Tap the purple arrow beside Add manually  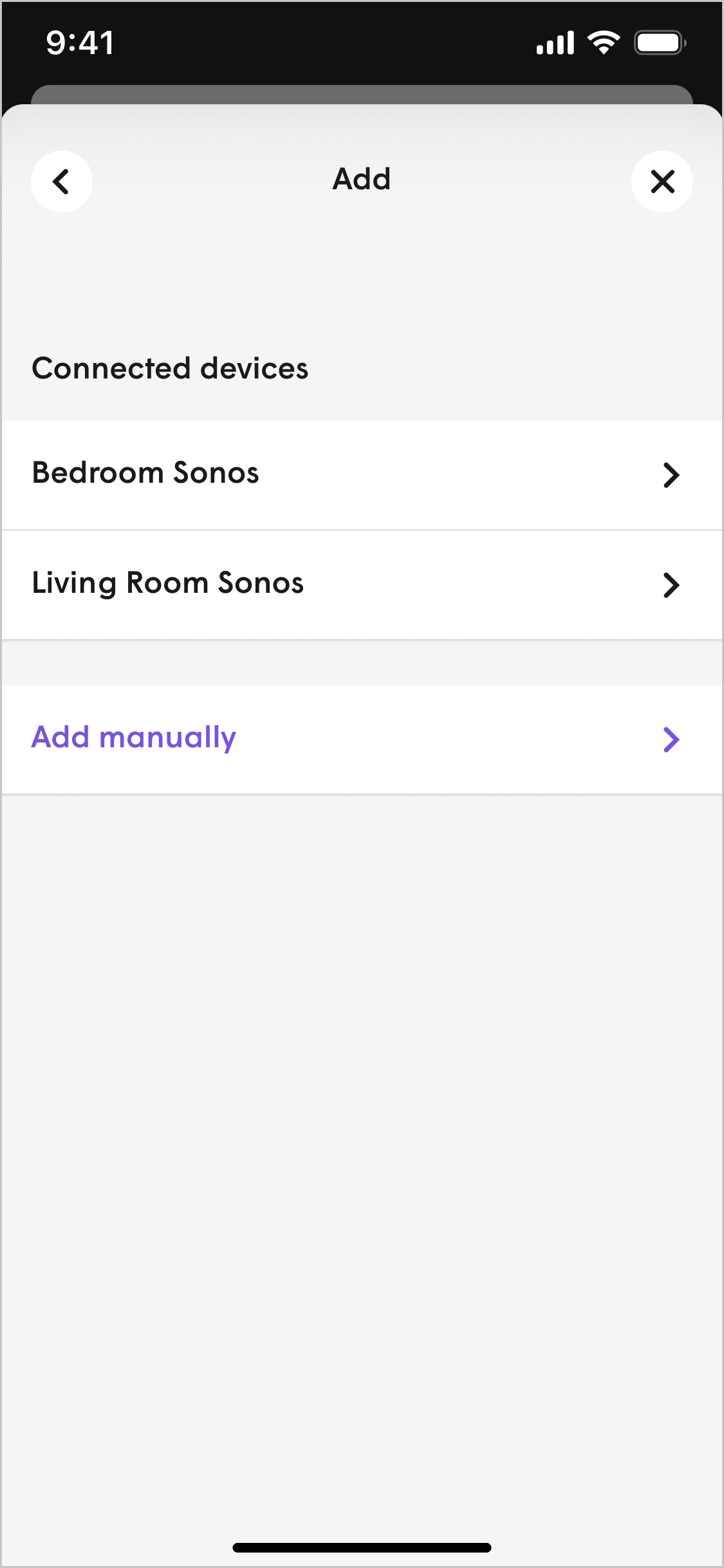pyautogui.click(x=671, y=740)
